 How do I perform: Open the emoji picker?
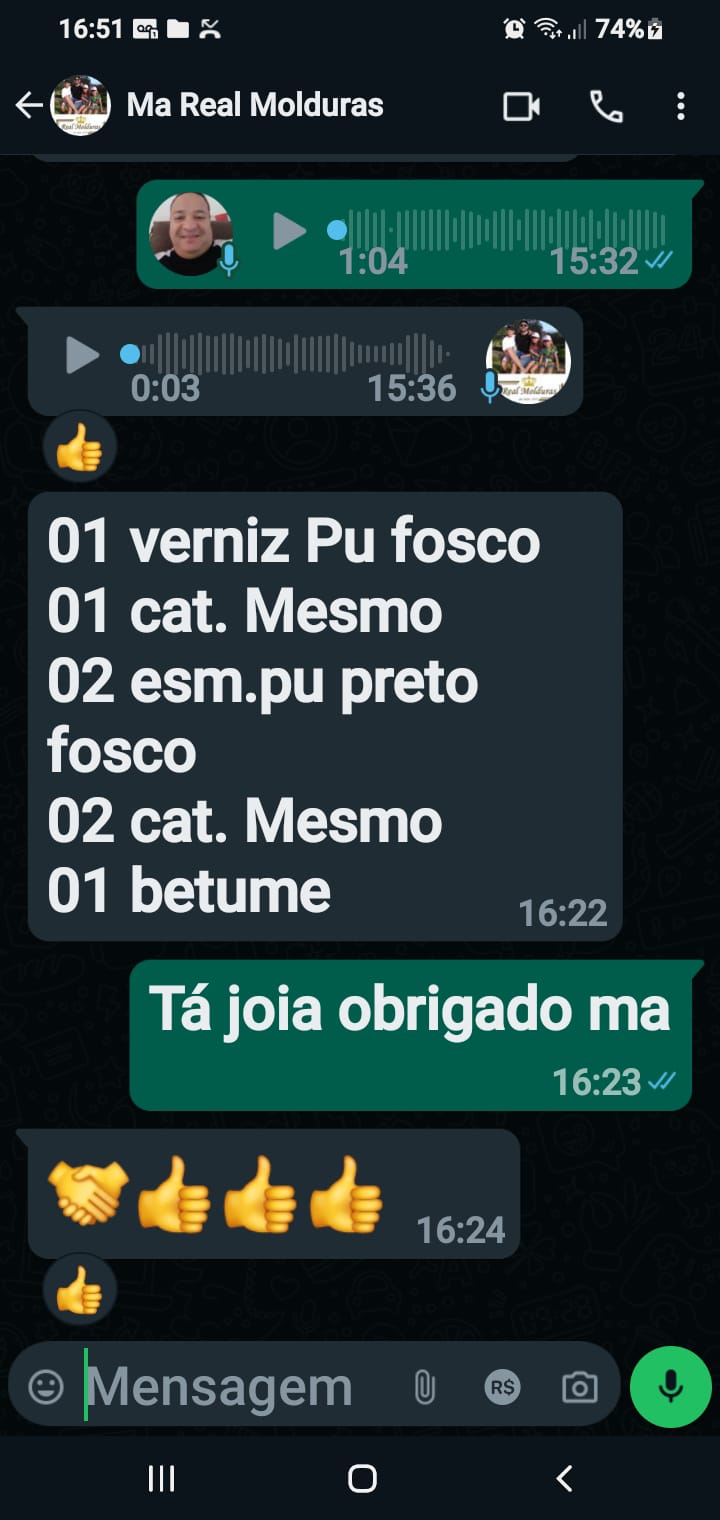pyautogui.click(x=46, y=1387)
